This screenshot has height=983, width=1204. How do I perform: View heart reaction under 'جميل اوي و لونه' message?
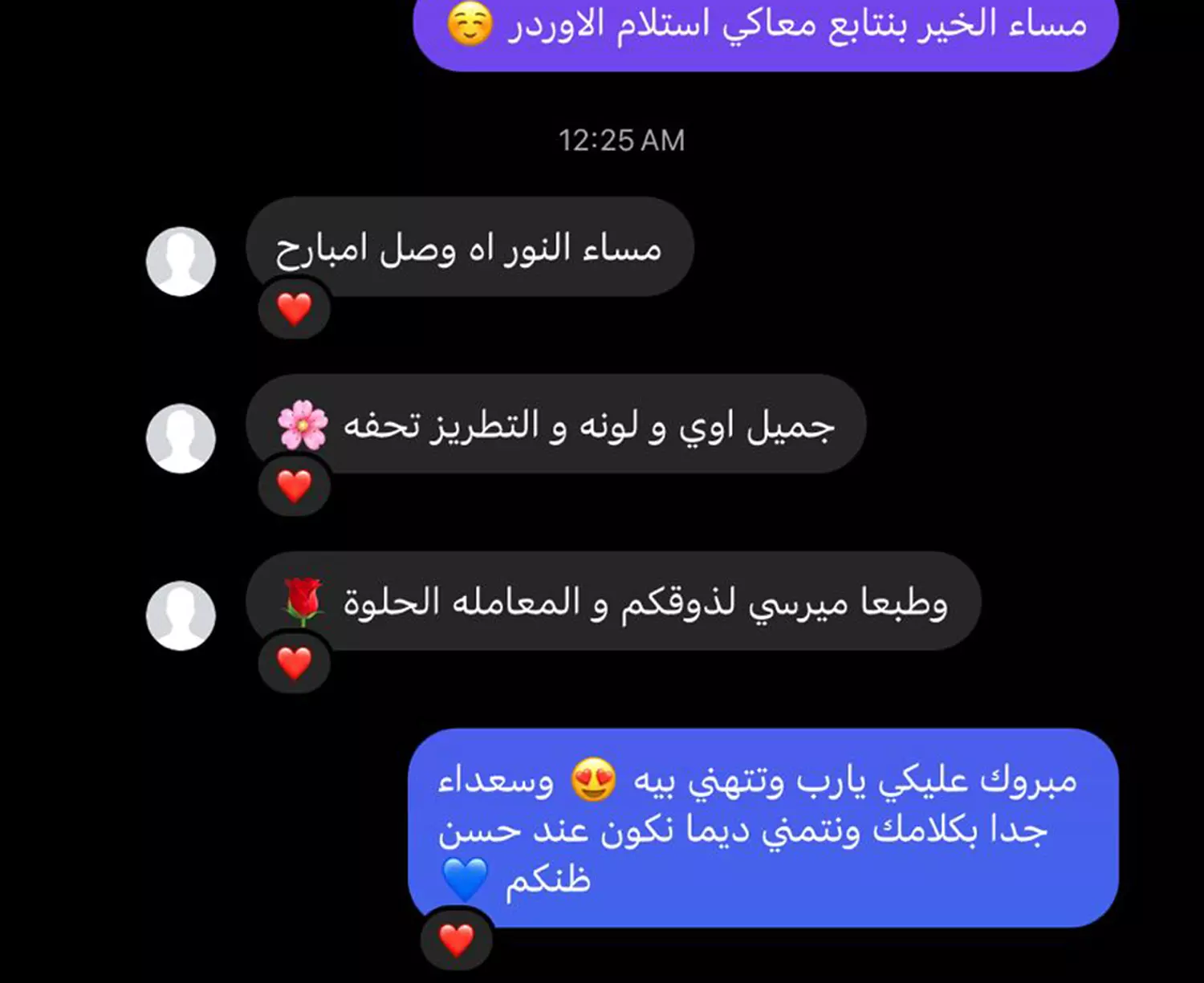pos(295,486)
